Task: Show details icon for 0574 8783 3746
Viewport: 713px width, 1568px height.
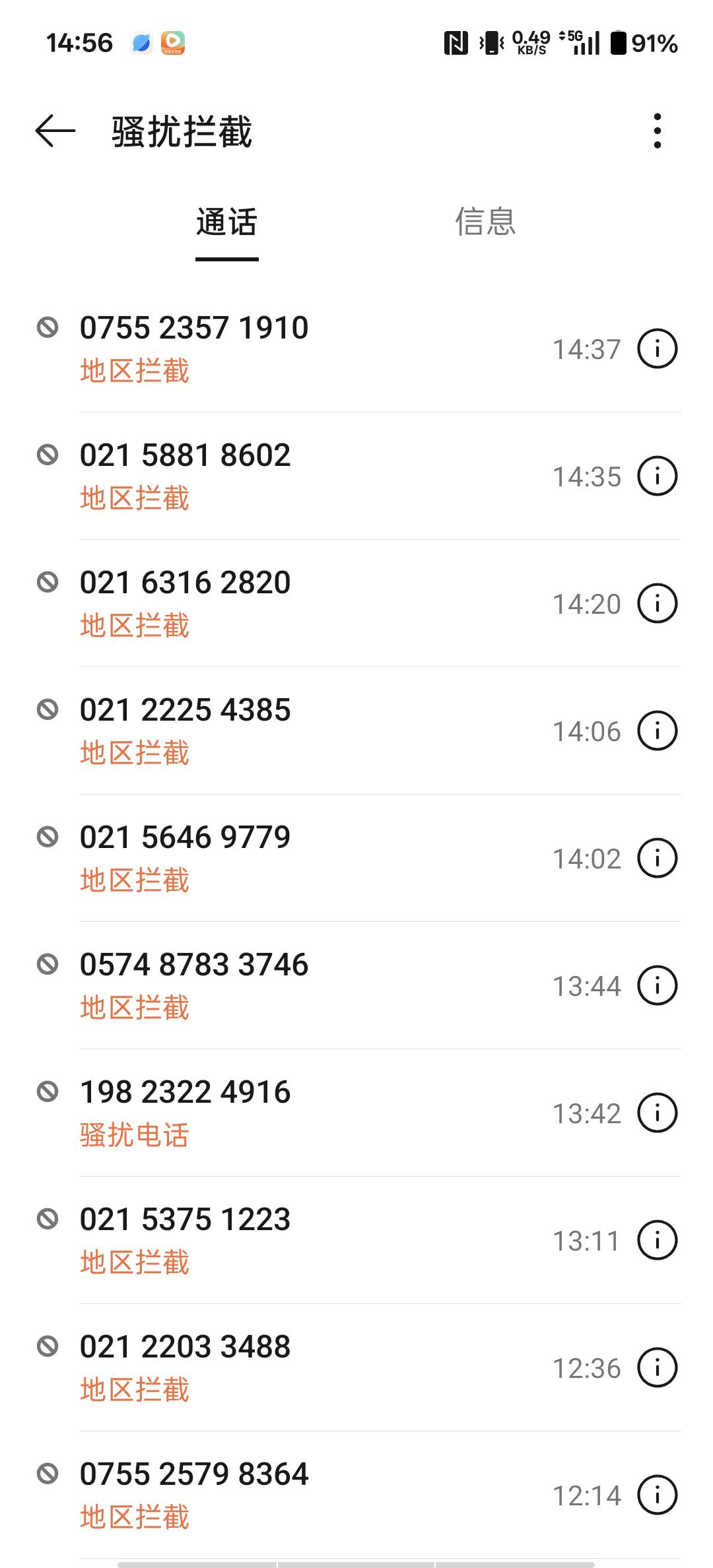Action: tap(657, 985)
